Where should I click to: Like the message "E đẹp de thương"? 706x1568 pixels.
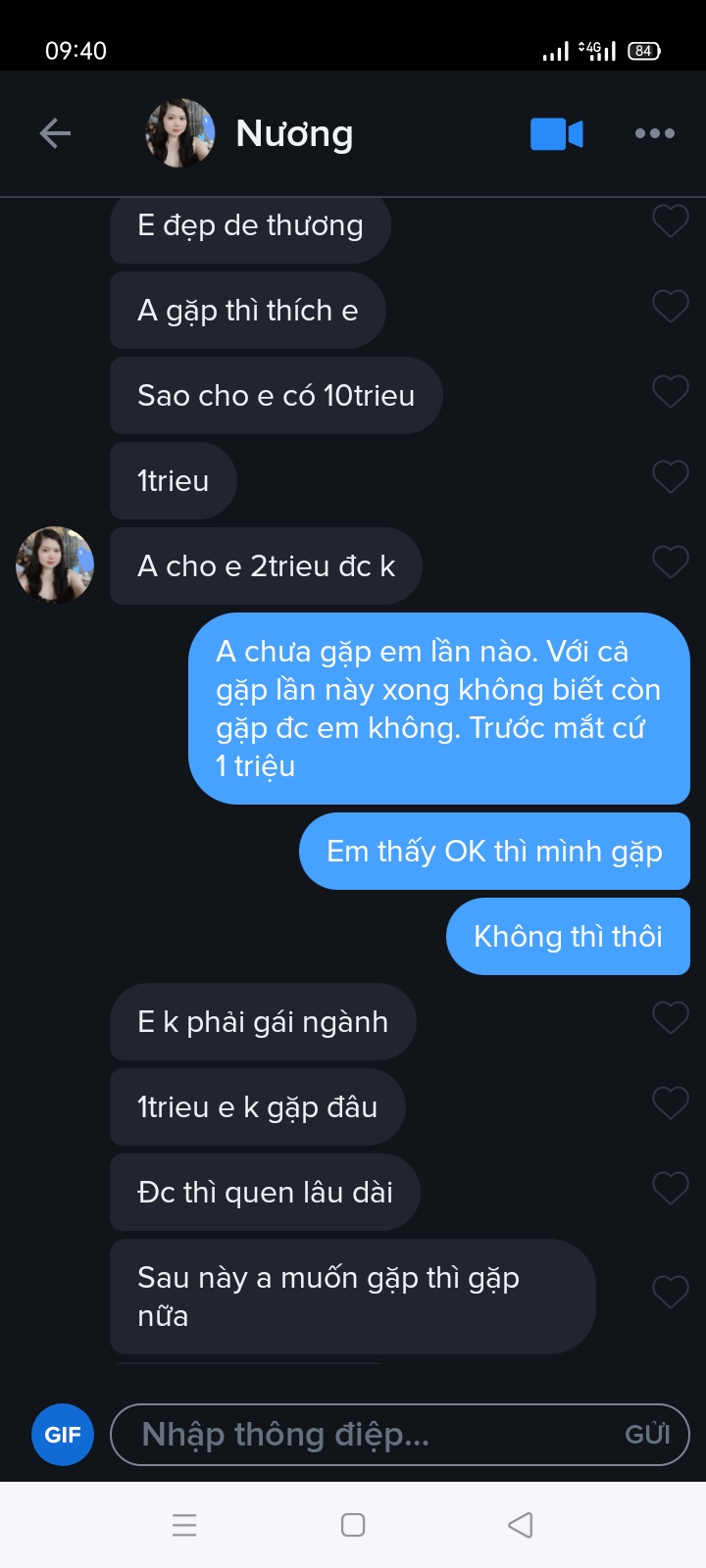[671, 221]
